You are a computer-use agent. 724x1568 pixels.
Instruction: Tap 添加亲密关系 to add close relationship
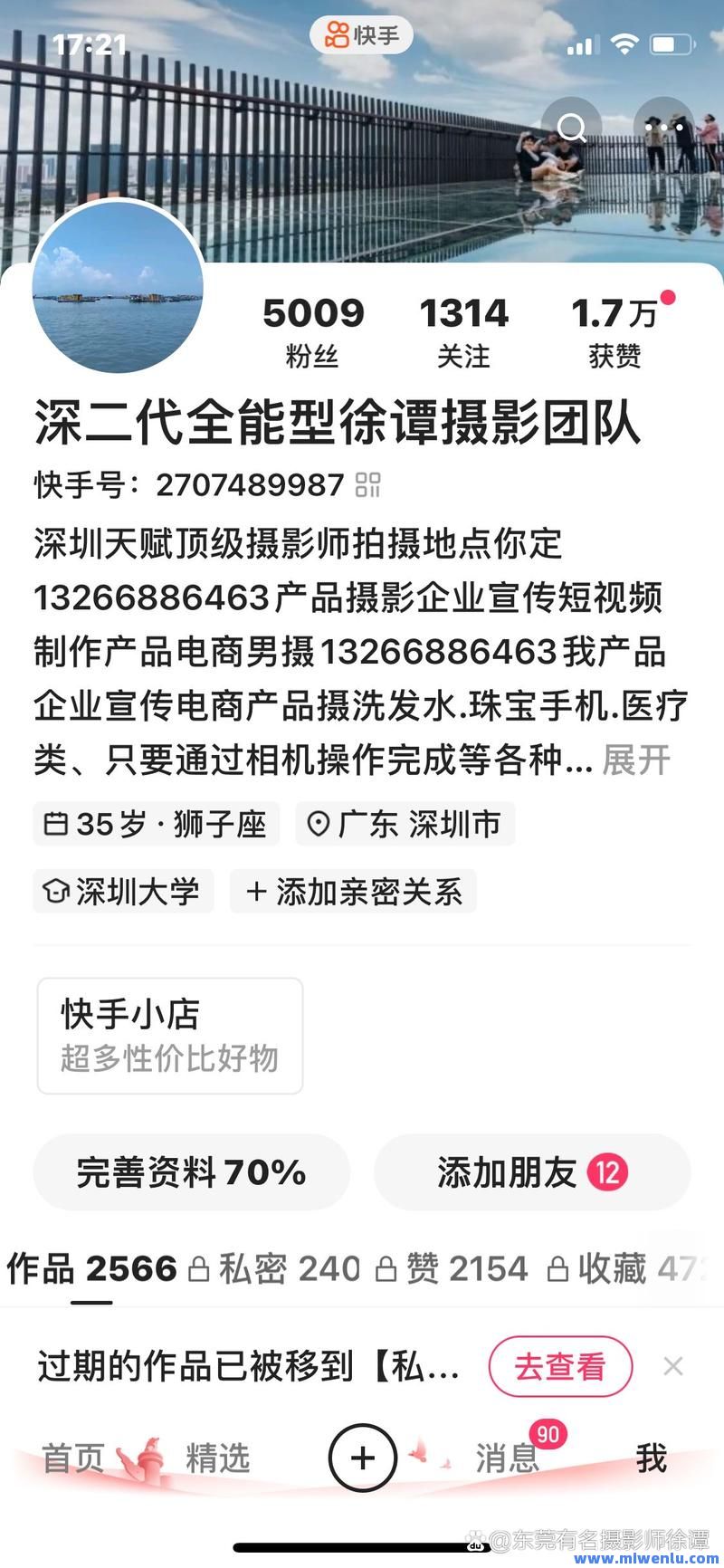[352, 892]
